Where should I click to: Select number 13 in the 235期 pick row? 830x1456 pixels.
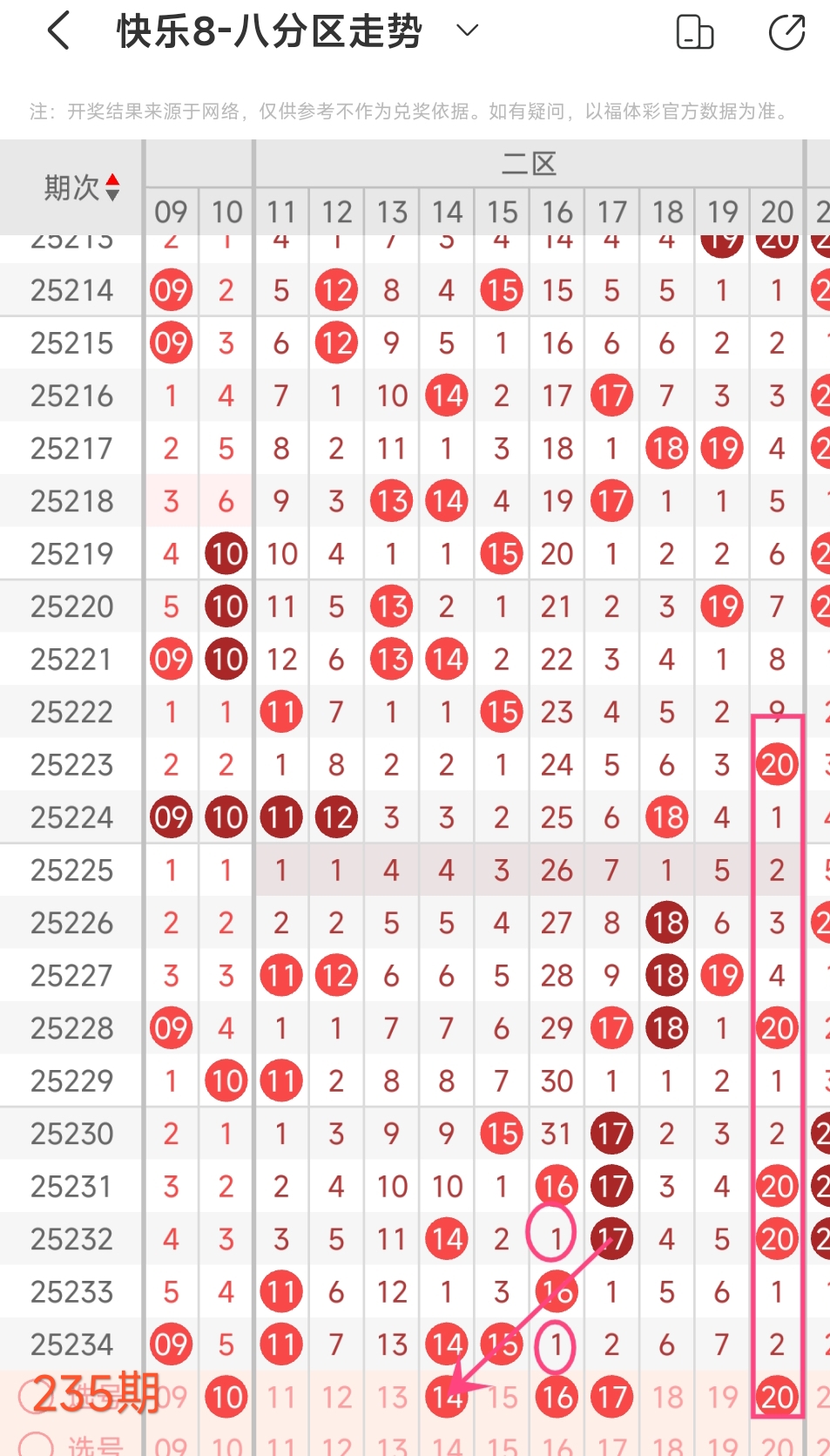(x=392, y=1397)
